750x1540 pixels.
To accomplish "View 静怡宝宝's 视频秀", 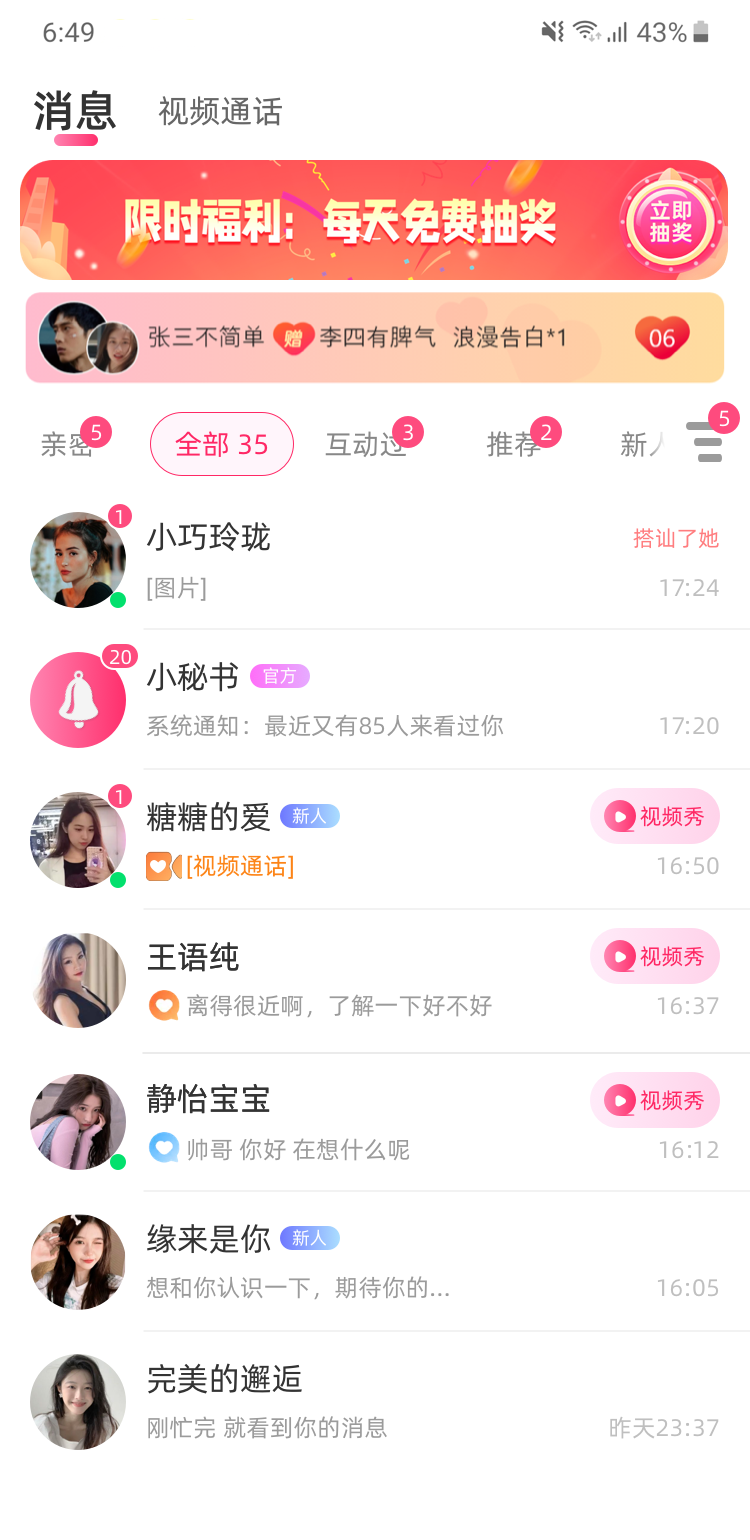I will (x=655, y=1101).
